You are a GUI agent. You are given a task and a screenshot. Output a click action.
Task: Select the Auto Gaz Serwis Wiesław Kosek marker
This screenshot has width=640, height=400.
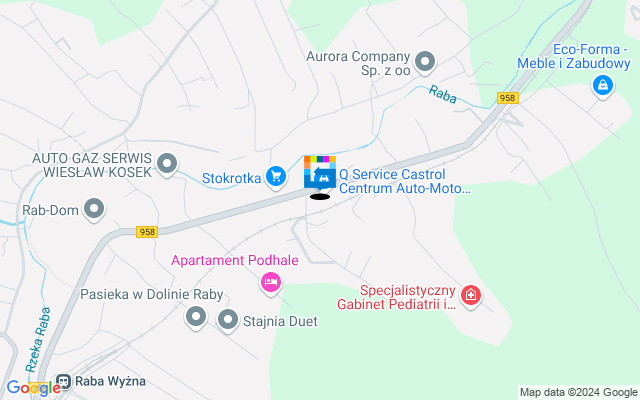click(167, 162)
